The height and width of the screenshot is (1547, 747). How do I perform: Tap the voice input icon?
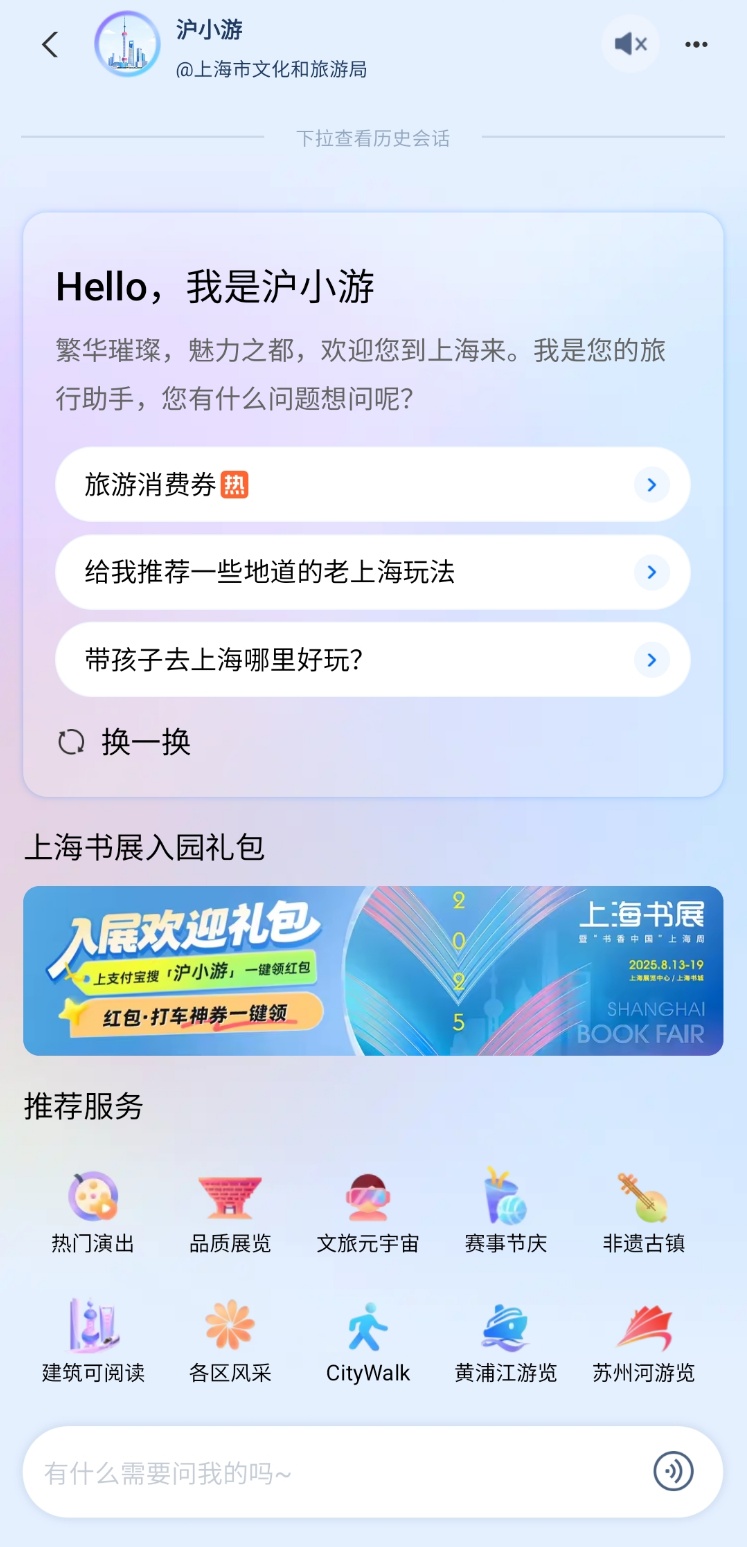[x=673, y=1471]
